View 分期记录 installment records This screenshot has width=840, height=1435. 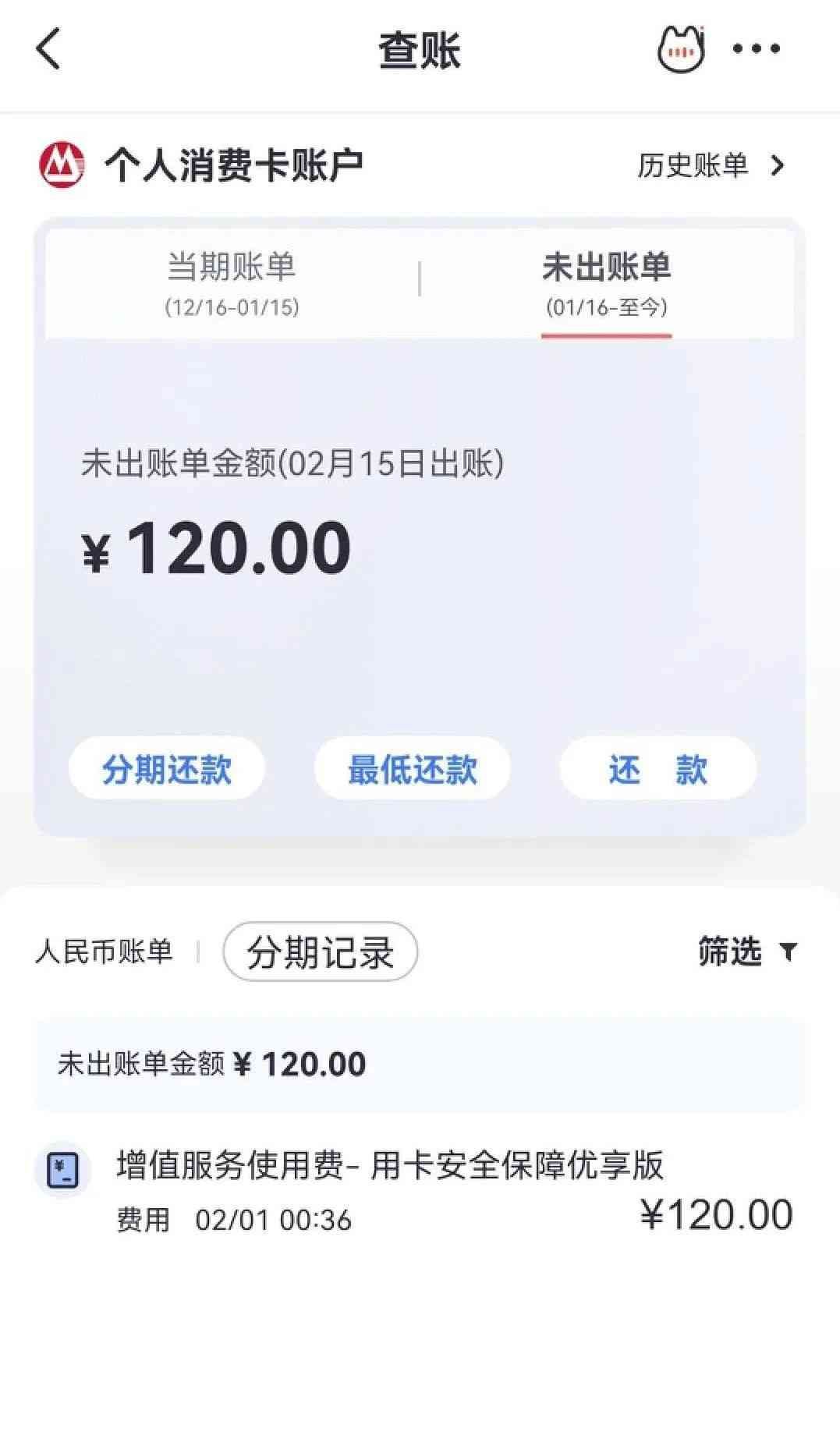(320, 951)
